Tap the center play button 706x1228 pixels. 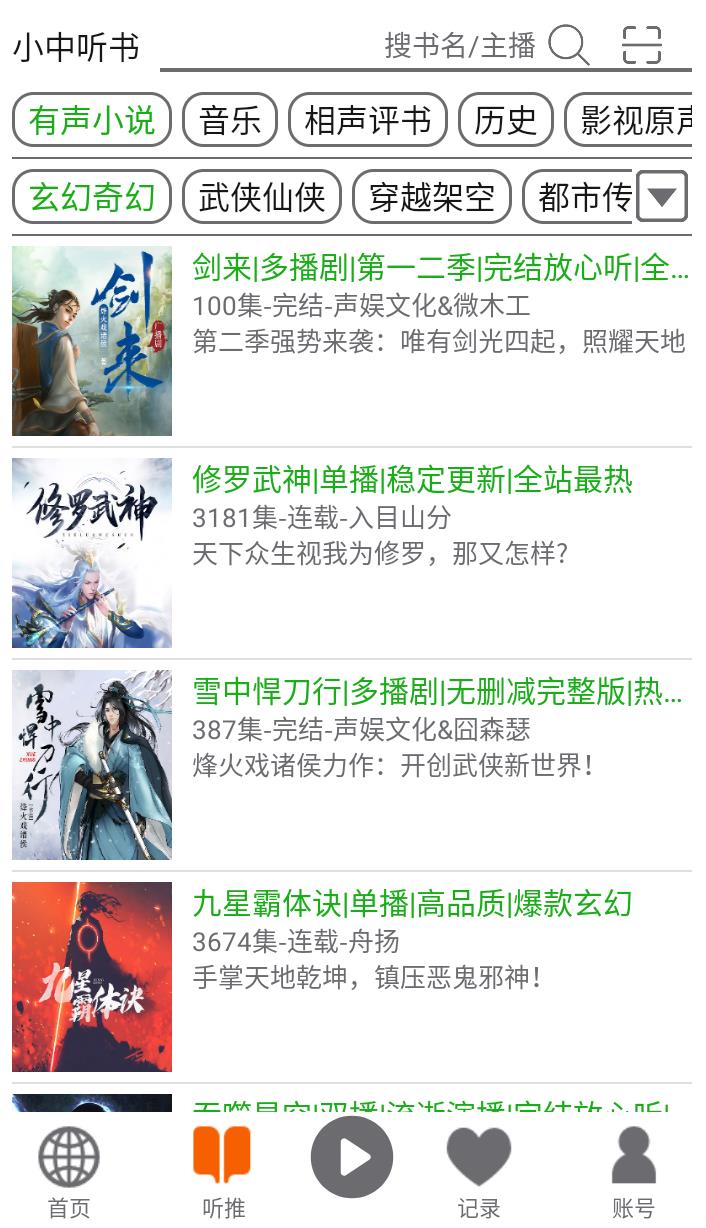[351, 1157]
